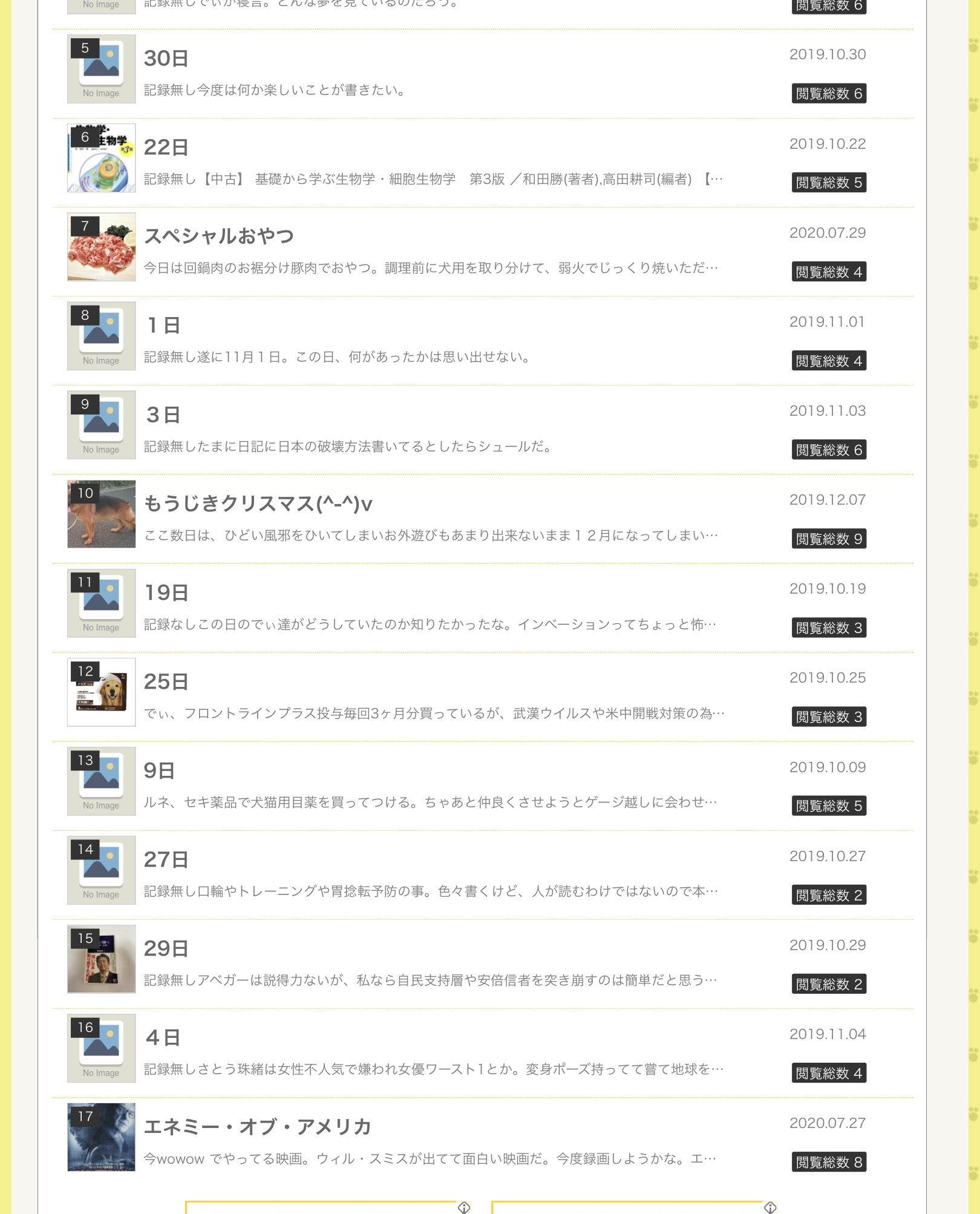Open the 27日 diary entry
This screenshot has height=1214, width=980.
pyautogui.click(x=166, y=860)
